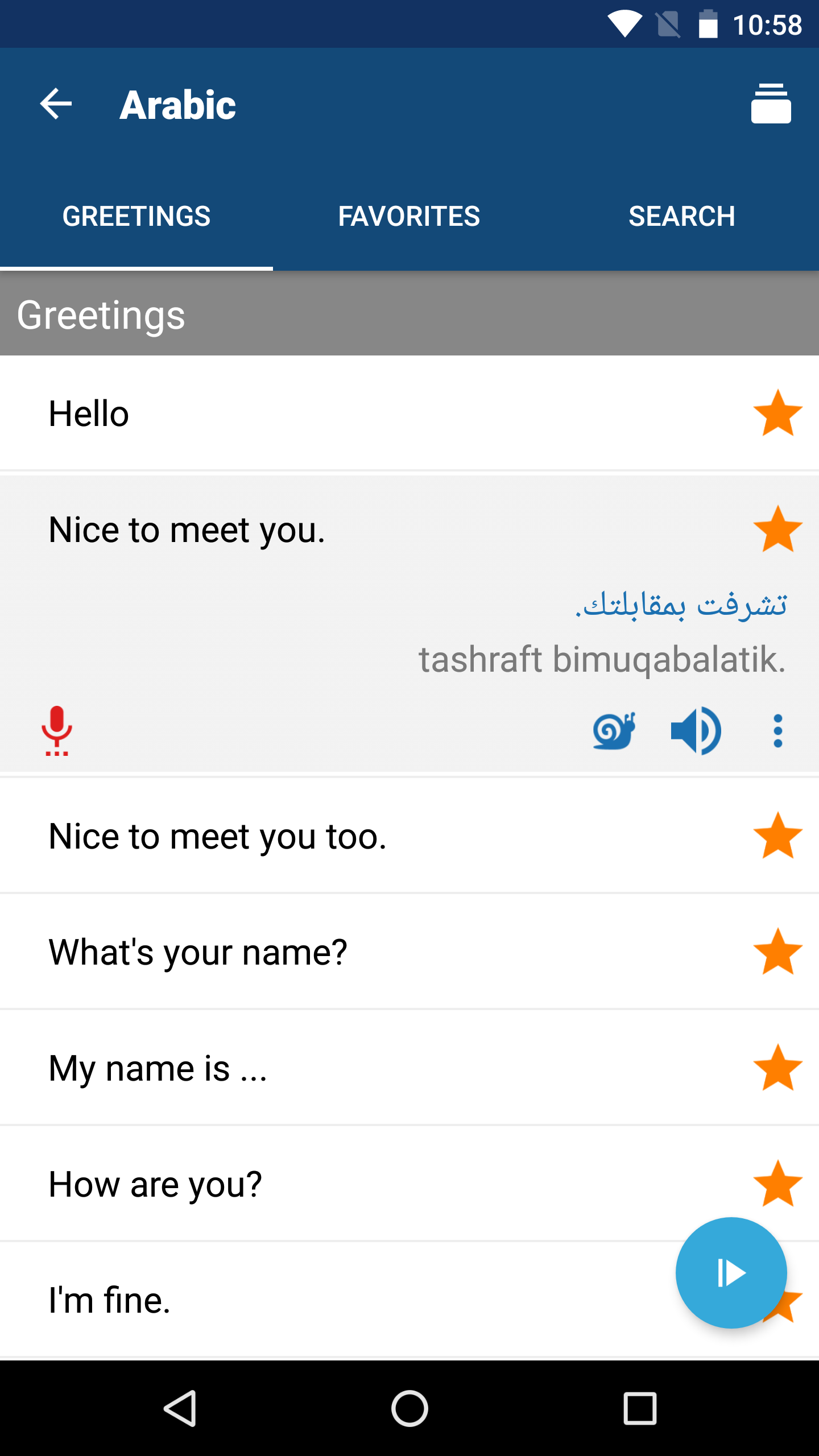819x1456 pixels.
Task: Switch to the FAVORITES tab
Action: [x=409, y=216]
